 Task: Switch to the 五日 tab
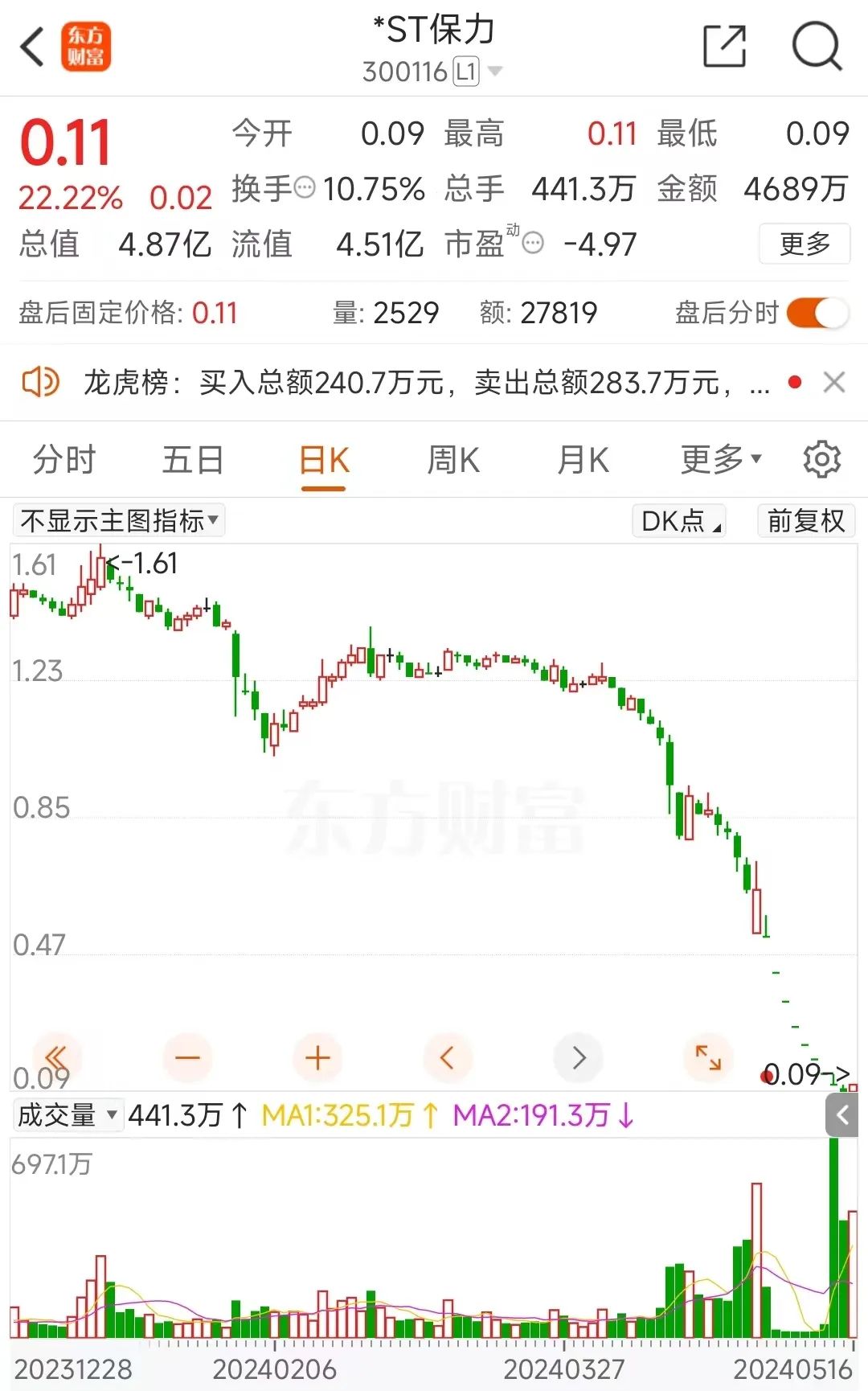[193, 461]
